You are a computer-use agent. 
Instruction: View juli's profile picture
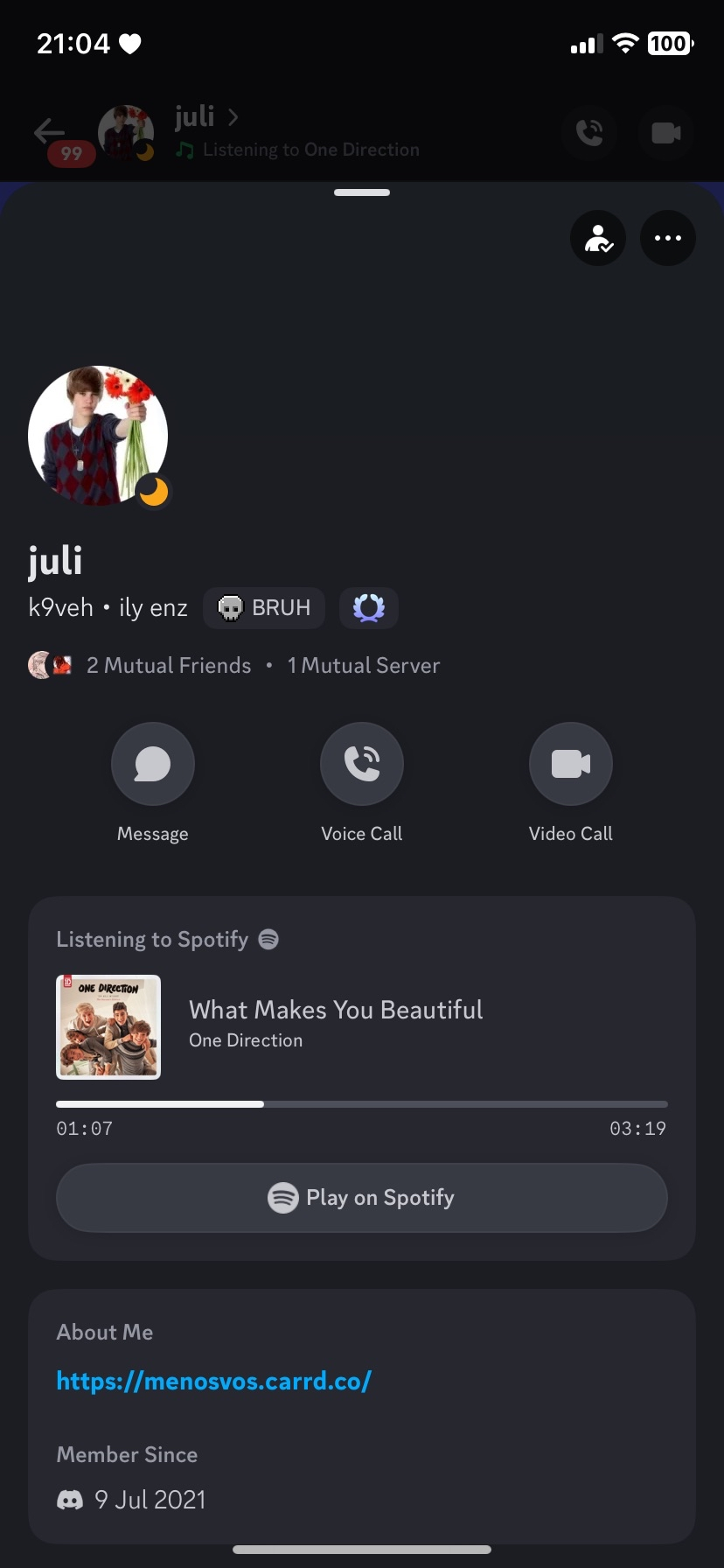(x=98, y=436)
